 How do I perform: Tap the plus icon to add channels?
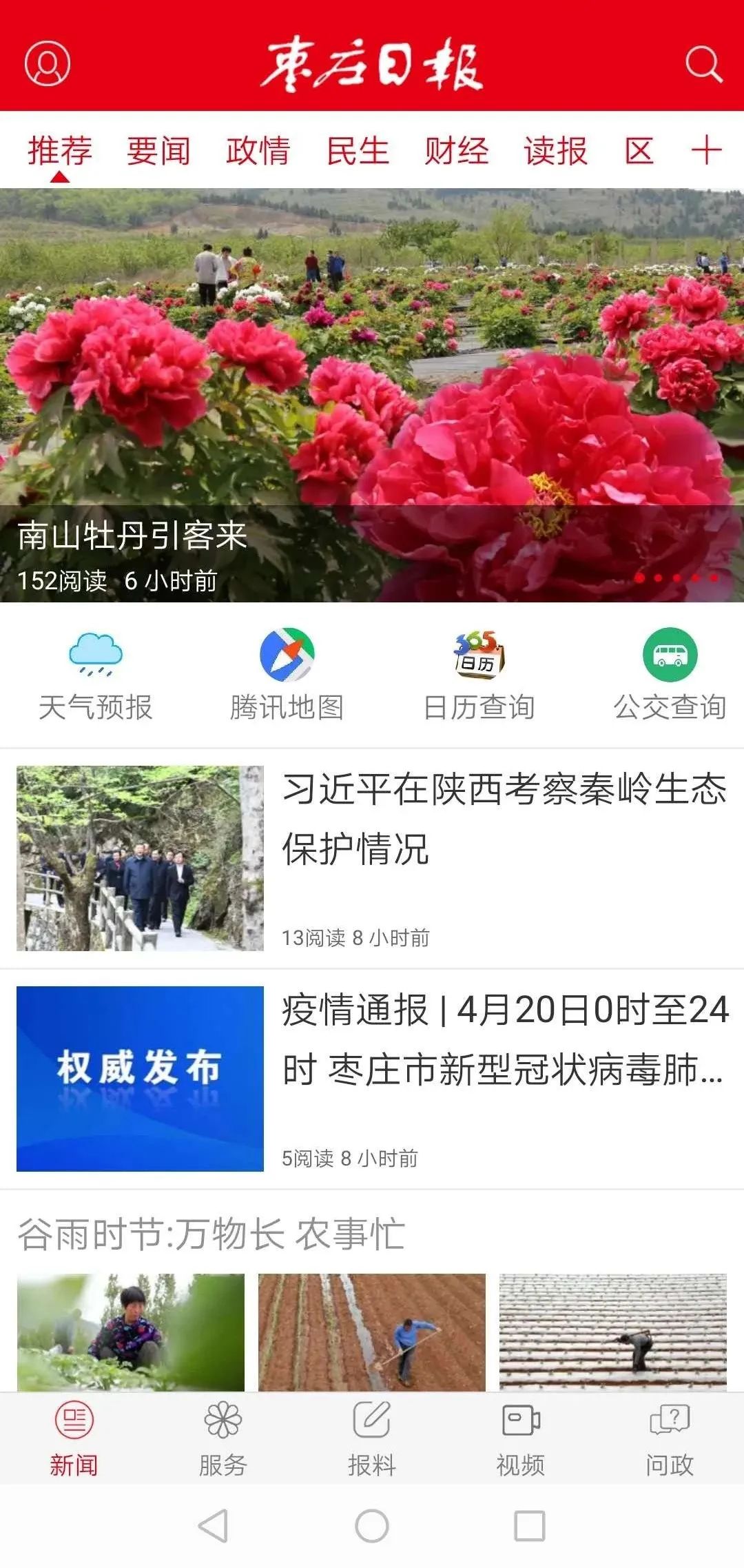point(706,150)
